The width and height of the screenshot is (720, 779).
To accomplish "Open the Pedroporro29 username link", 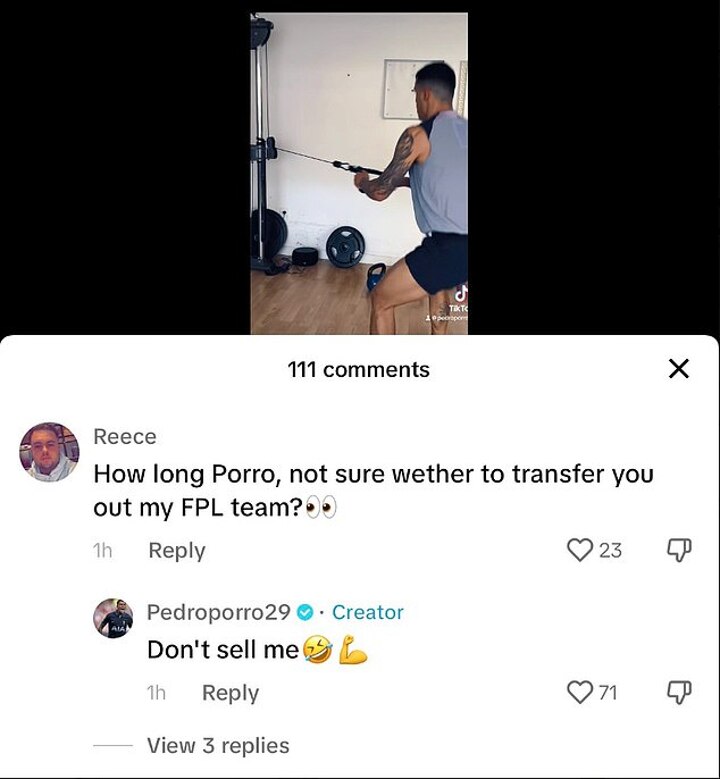I will pyautogui.click(x=218, y=612).
